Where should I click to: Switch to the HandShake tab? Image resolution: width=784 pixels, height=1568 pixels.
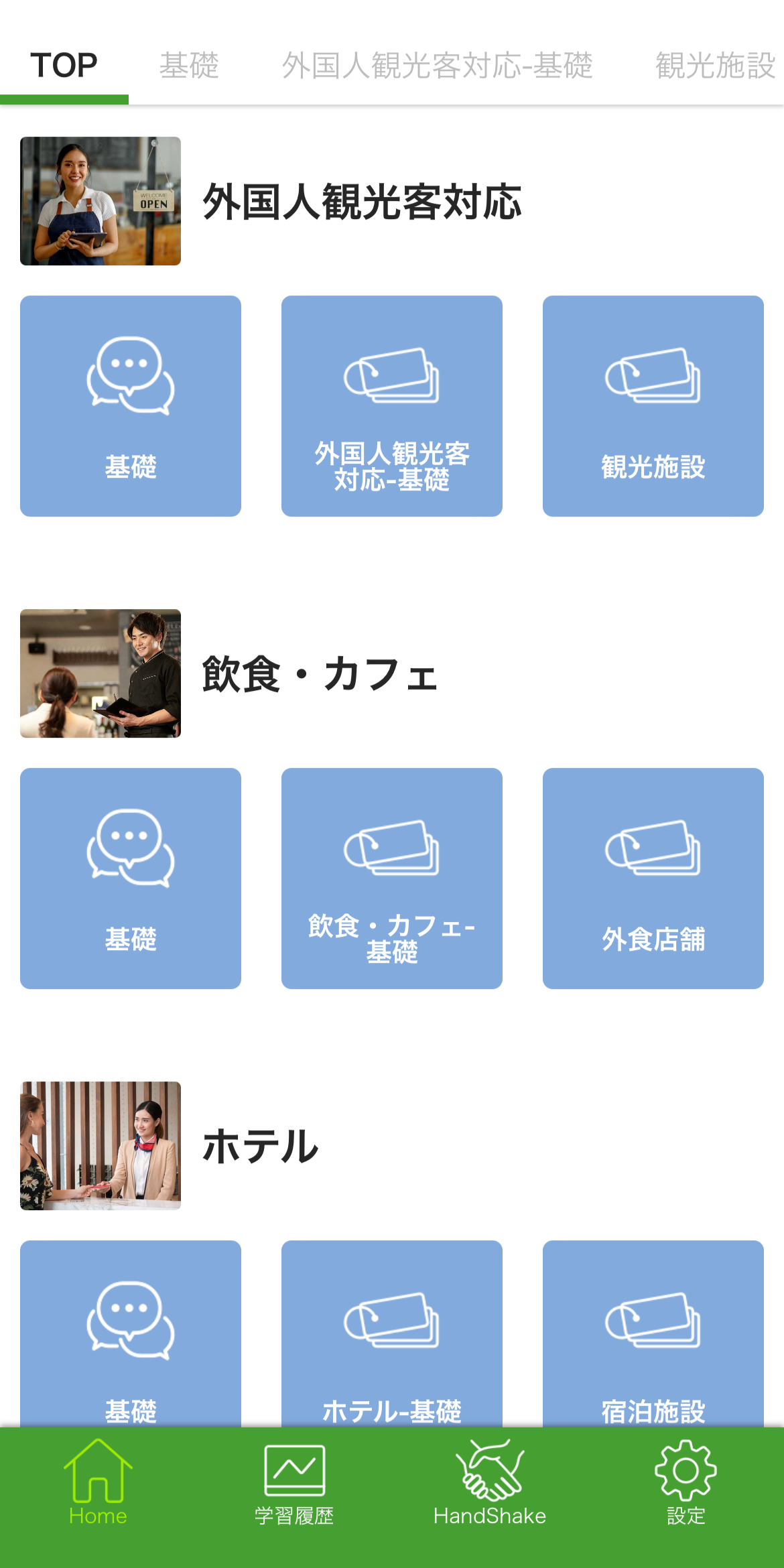coord(490,1482)
